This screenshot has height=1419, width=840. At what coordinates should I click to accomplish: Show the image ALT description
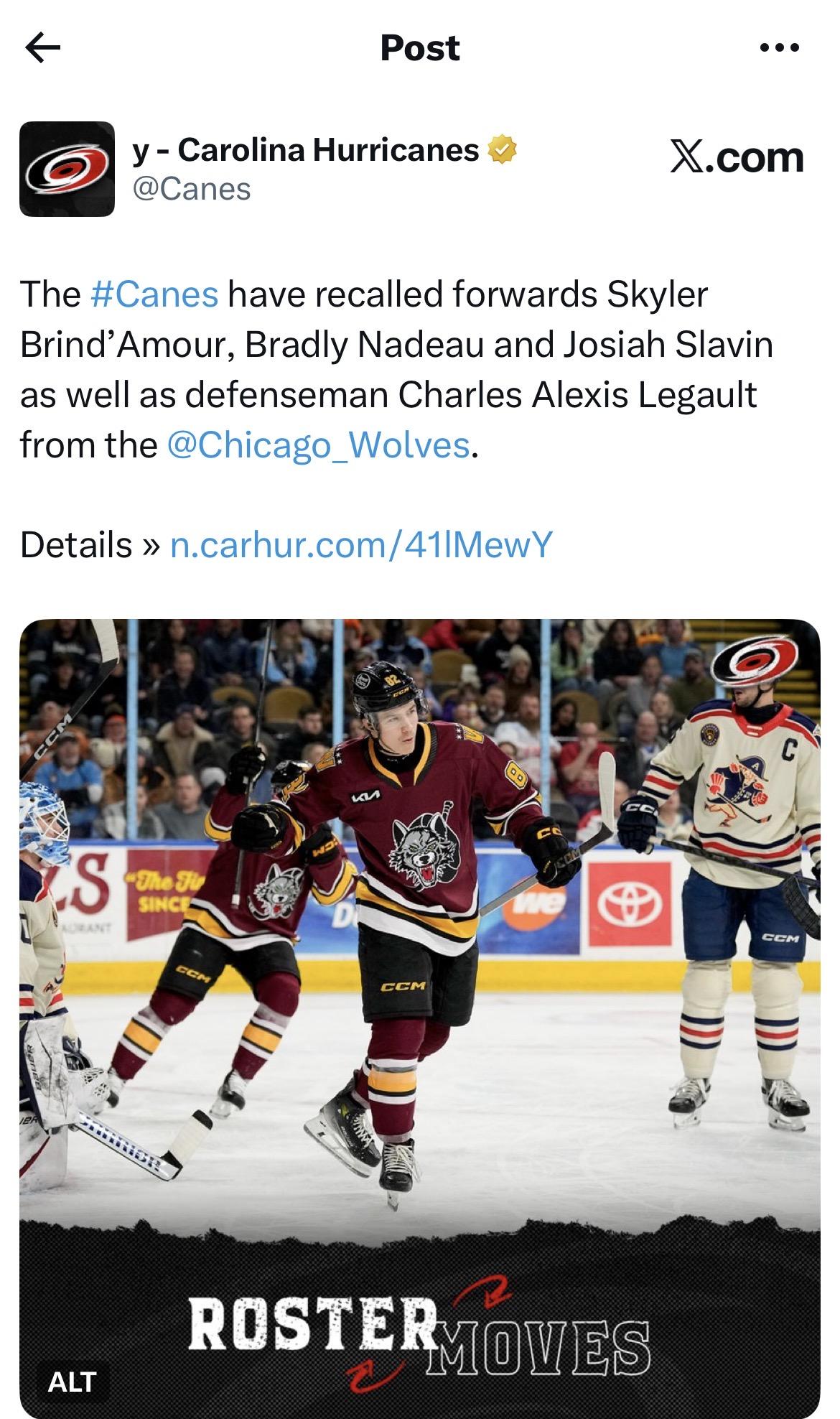(x=71, y=1381)
